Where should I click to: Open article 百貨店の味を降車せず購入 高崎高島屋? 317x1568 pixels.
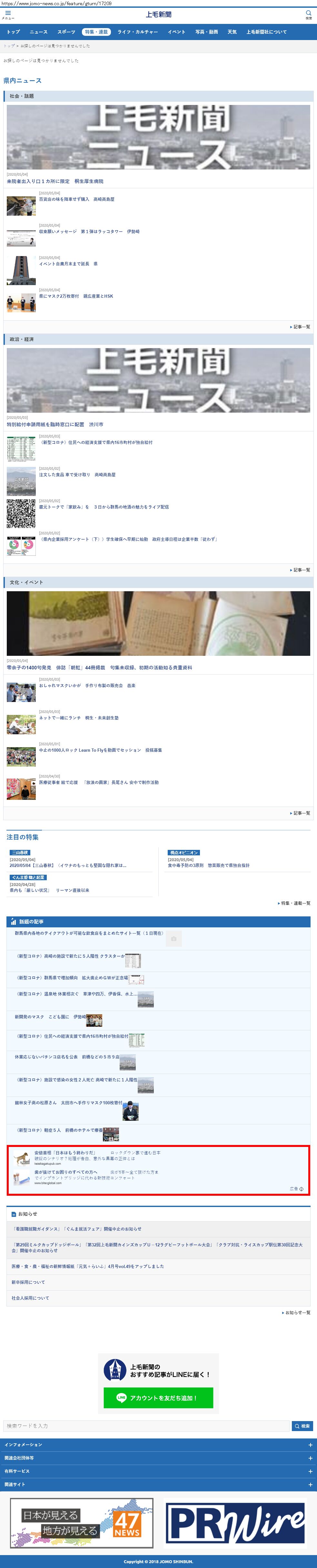pyautogui.click(x=77, y=199)
